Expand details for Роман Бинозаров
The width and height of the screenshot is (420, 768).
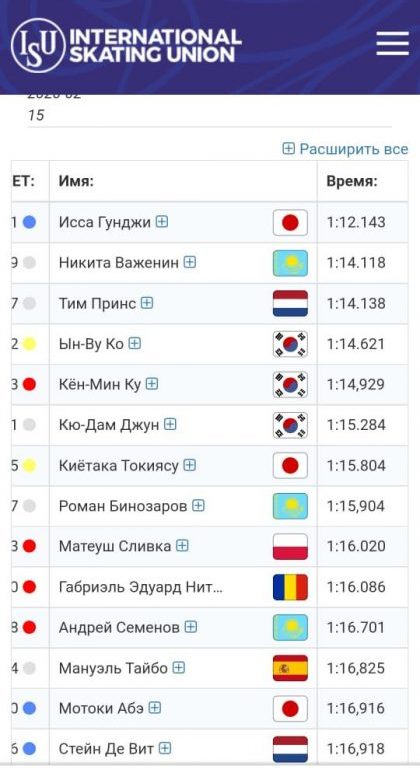point(198,505)
